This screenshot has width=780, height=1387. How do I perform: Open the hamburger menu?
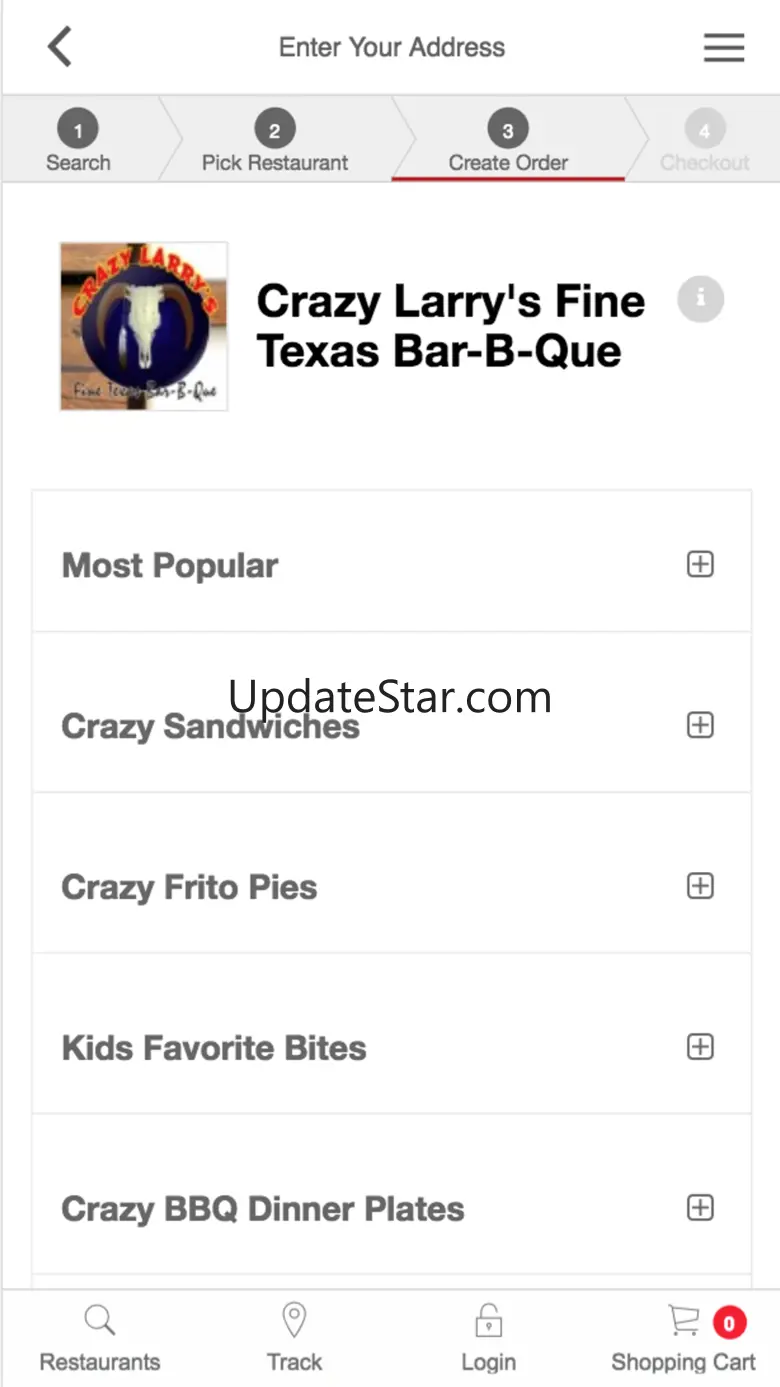[723, 47]
